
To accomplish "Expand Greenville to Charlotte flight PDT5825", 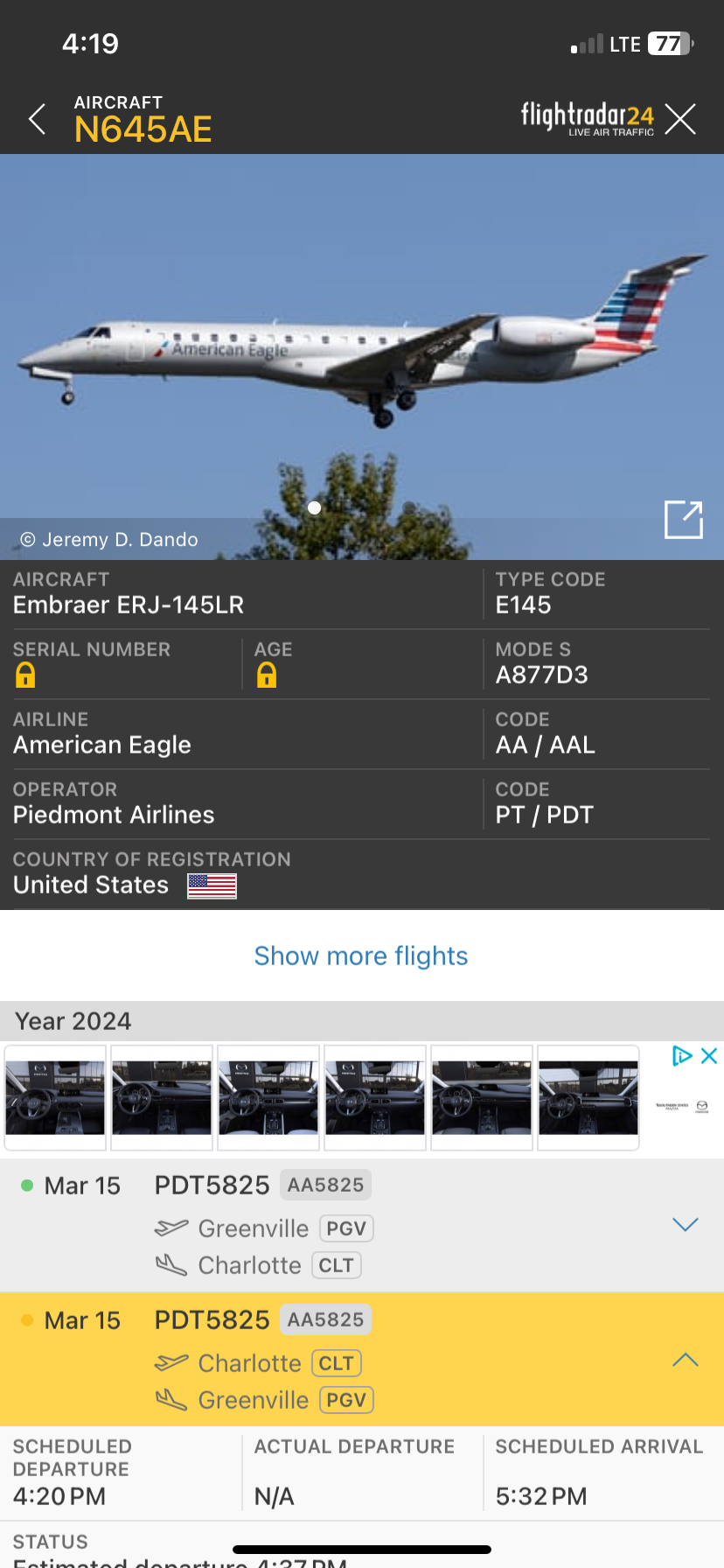I will tap(685, 1224).
